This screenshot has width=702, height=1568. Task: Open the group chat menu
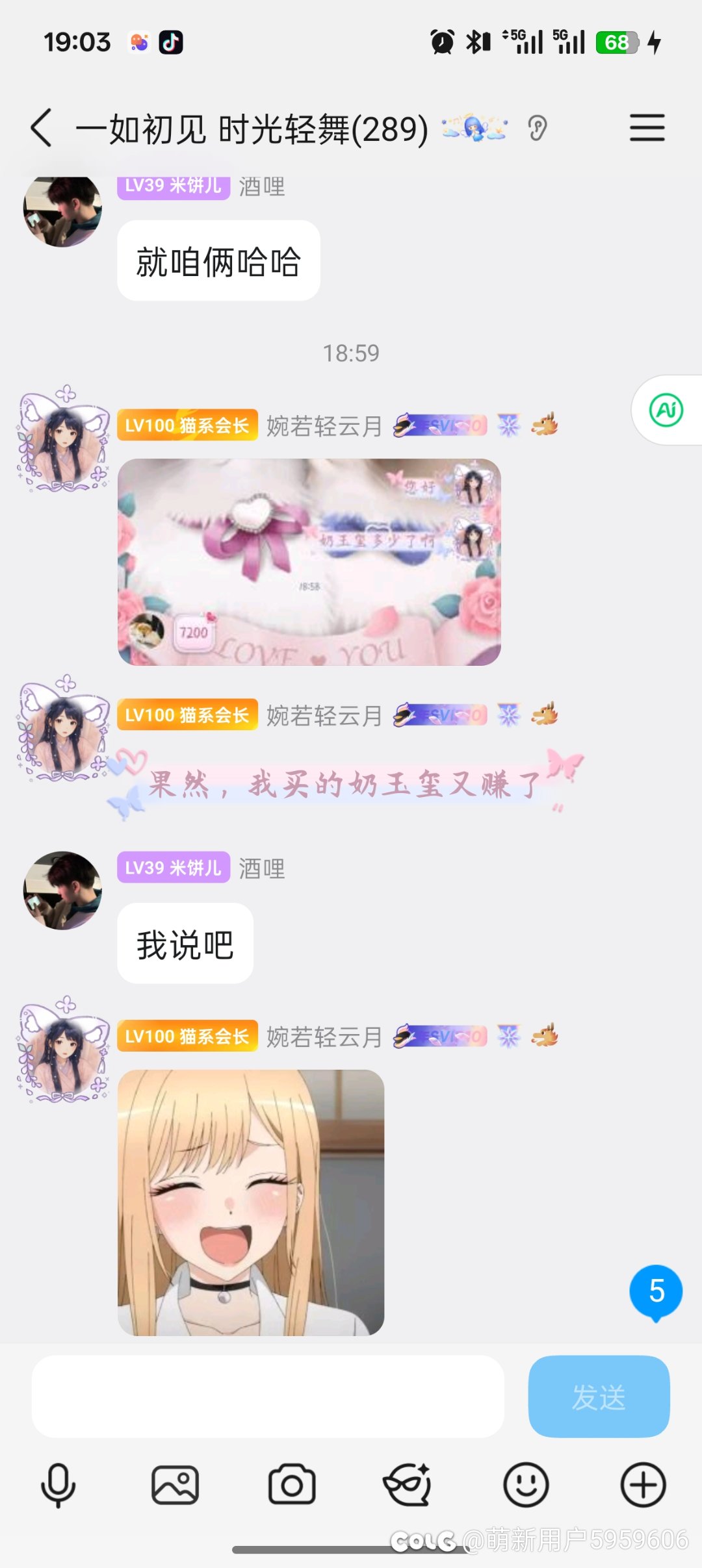click(647, 128)
